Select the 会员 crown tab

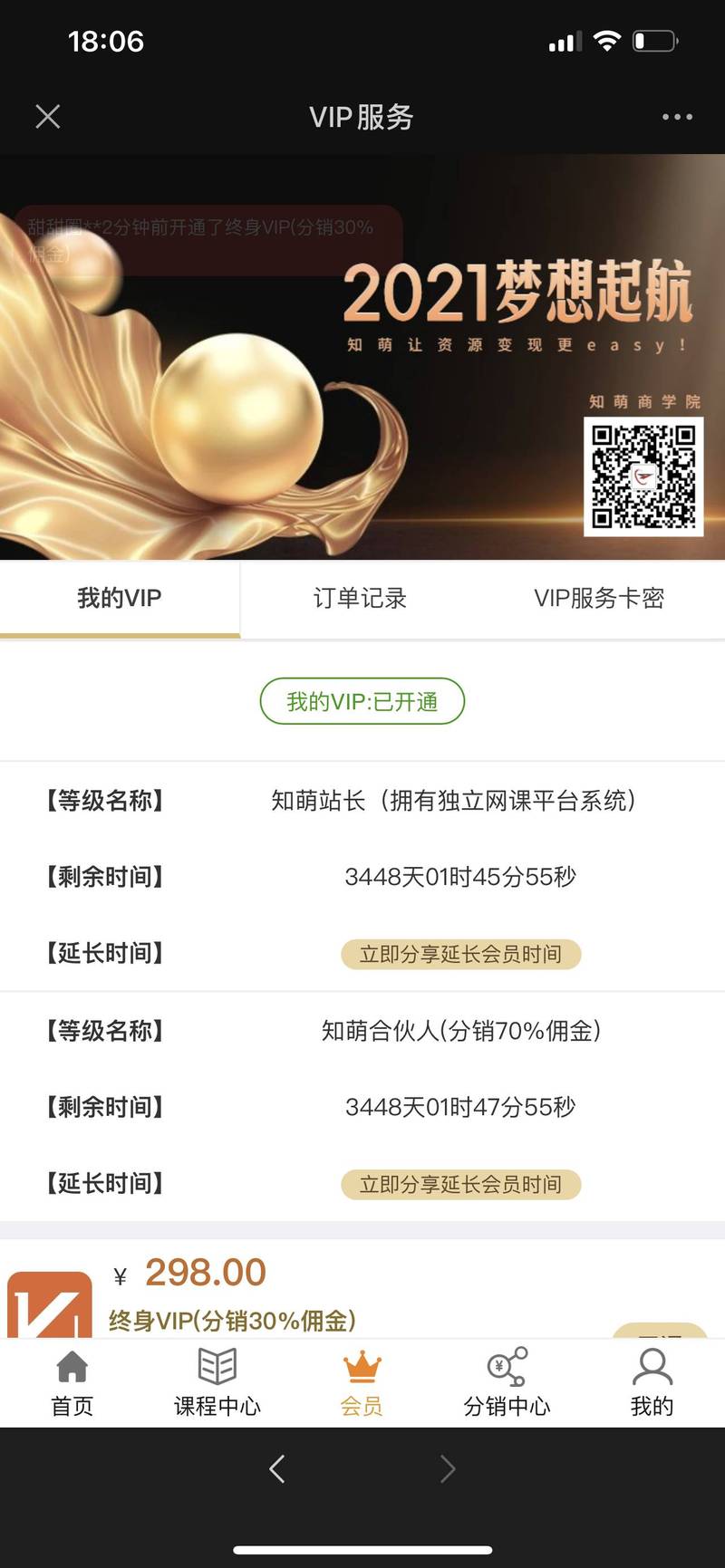pyautogui.click(x=362, y=1383)
